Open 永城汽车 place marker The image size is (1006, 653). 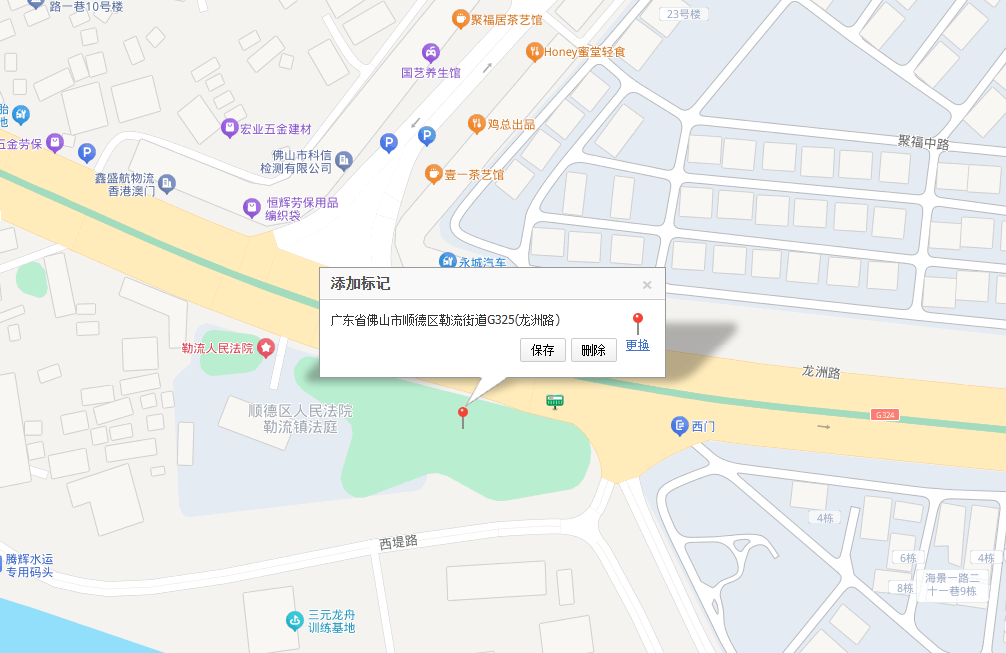tap(448, 261)
